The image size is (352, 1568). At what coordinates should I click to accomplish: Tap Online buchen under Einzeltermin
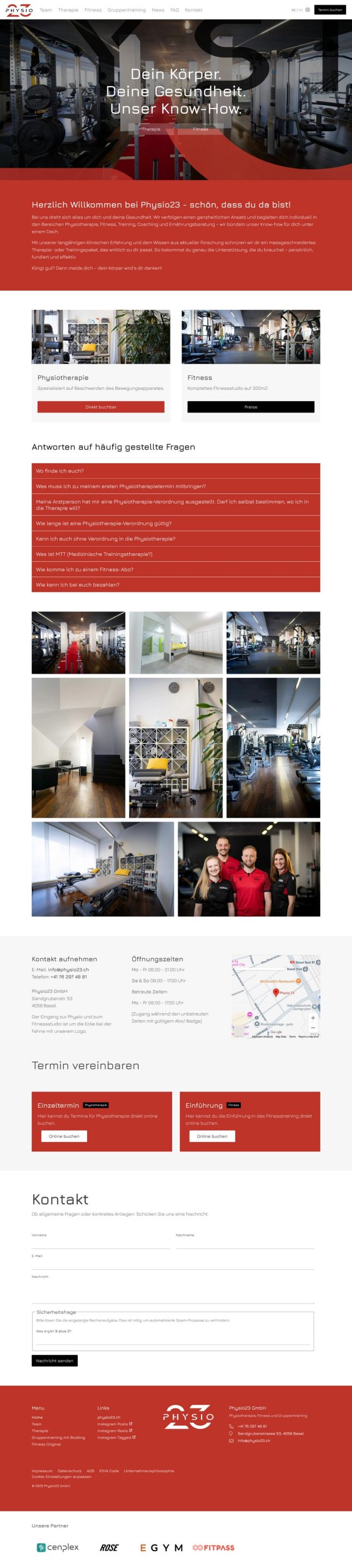64,1136
